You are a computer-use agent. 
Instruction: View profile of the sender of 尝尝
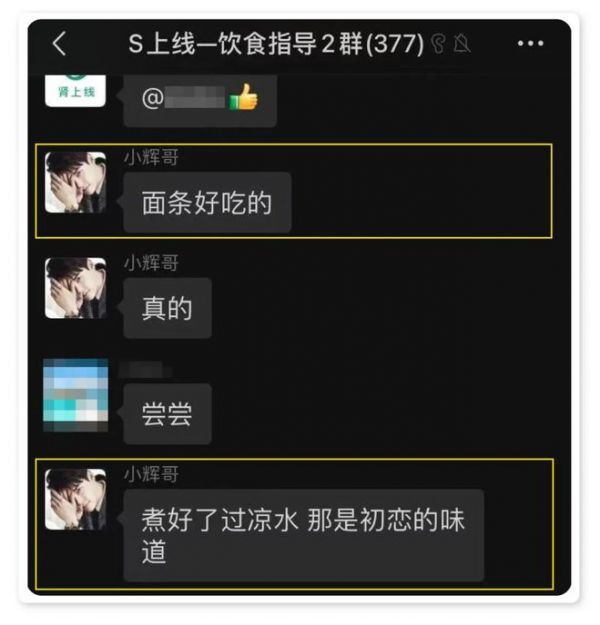(x=76, y=394)
